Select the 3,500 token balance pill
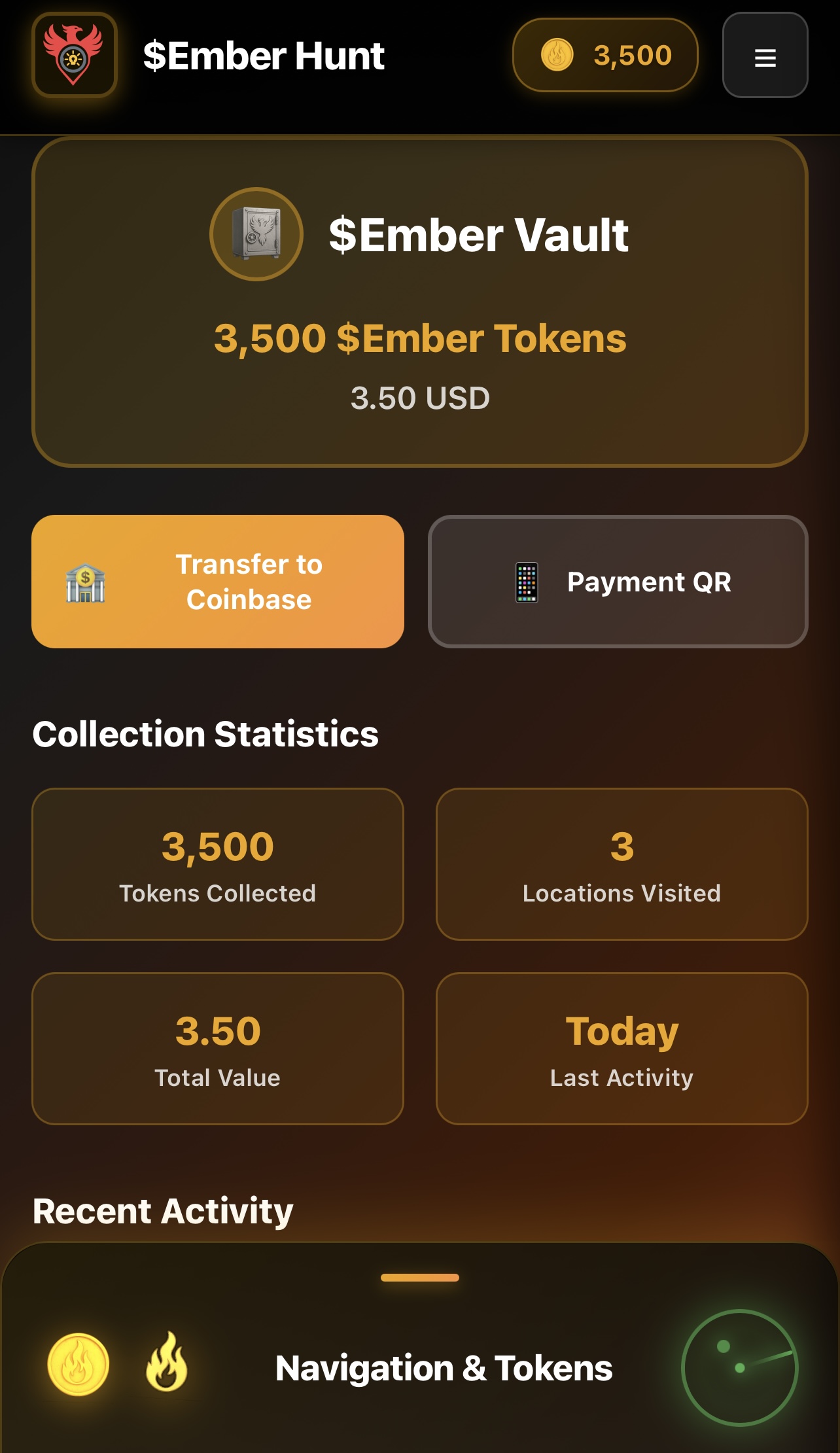Image resolution: width=840 pixels, height=1453 pixels. pyautogui.click(x=605, y=56)
